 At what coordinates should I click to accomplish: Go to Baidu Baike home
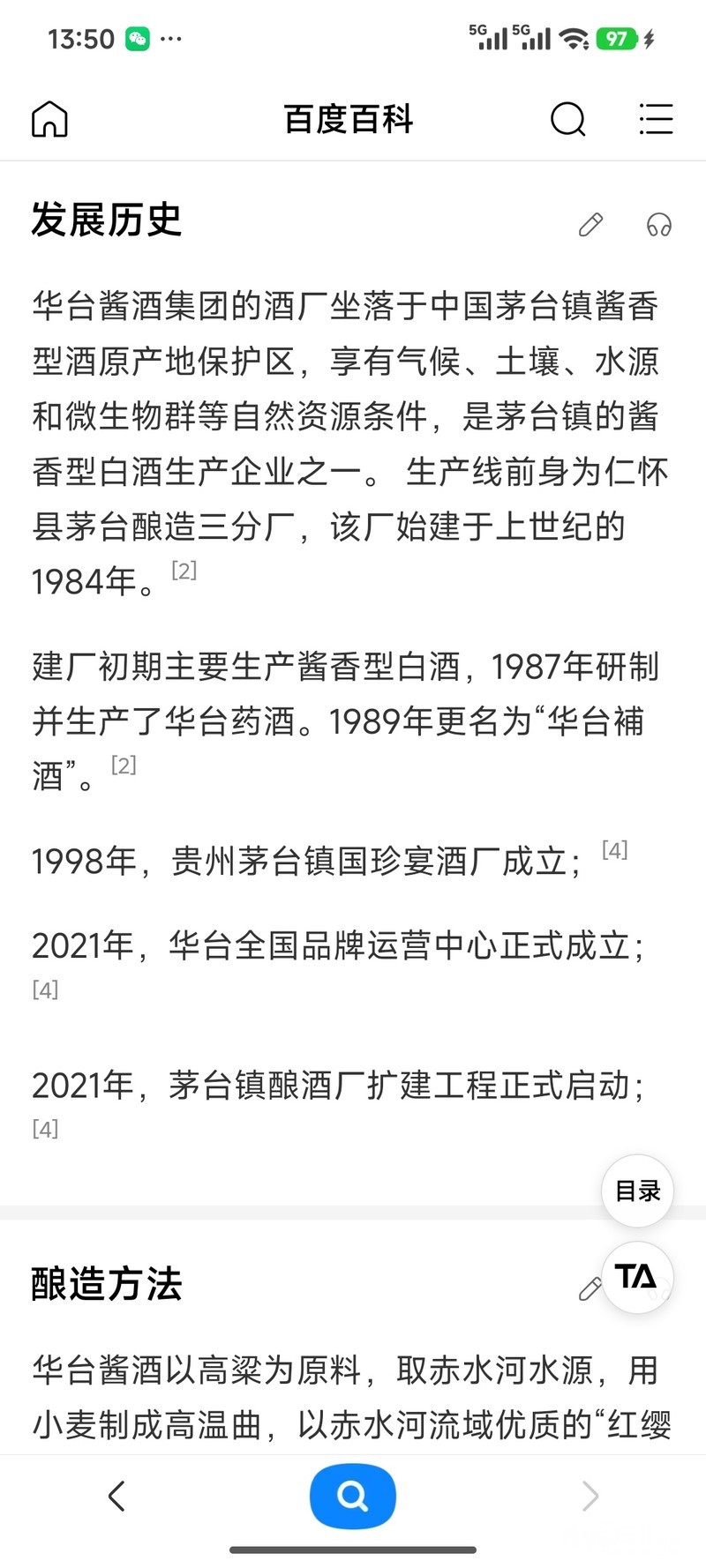[x=49, y=119]
